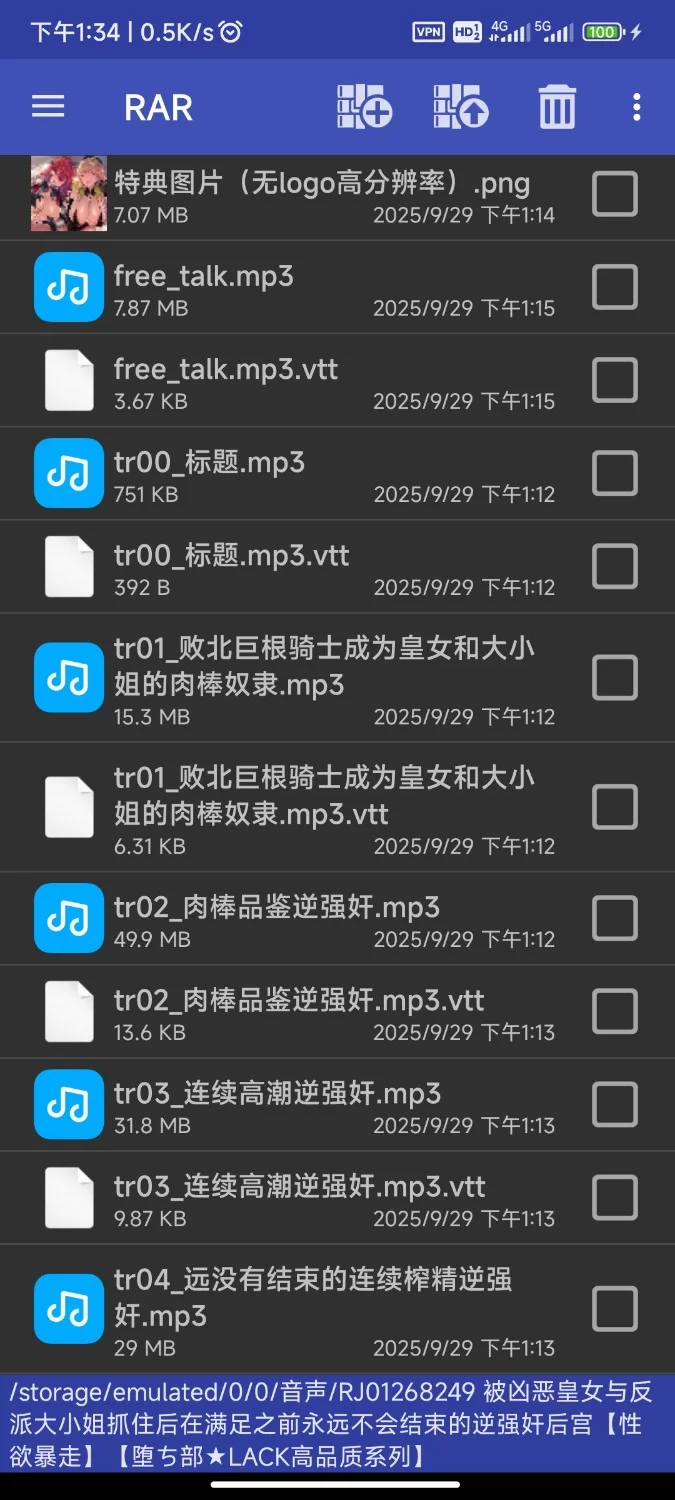Tap the extract archive icon
This screenshot has width=675, height=1500.
(460, 107)
